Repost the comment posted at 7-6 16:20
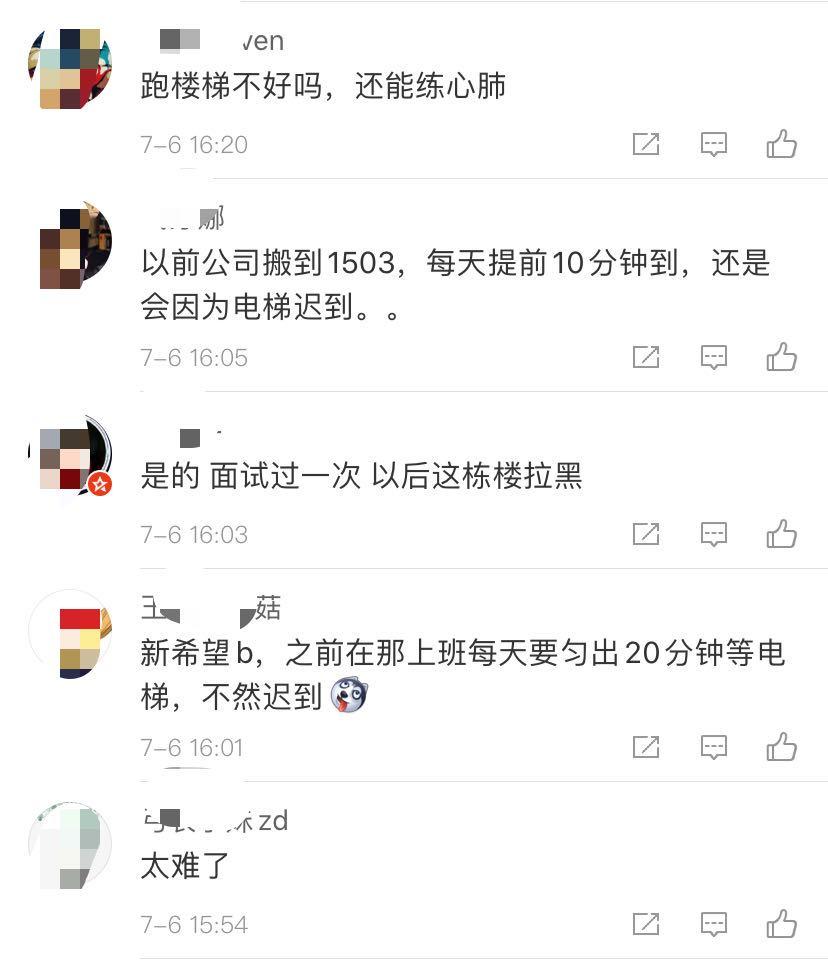Image resolution: width=828 pixels, height=965 pixels. [x=646, y=144]
